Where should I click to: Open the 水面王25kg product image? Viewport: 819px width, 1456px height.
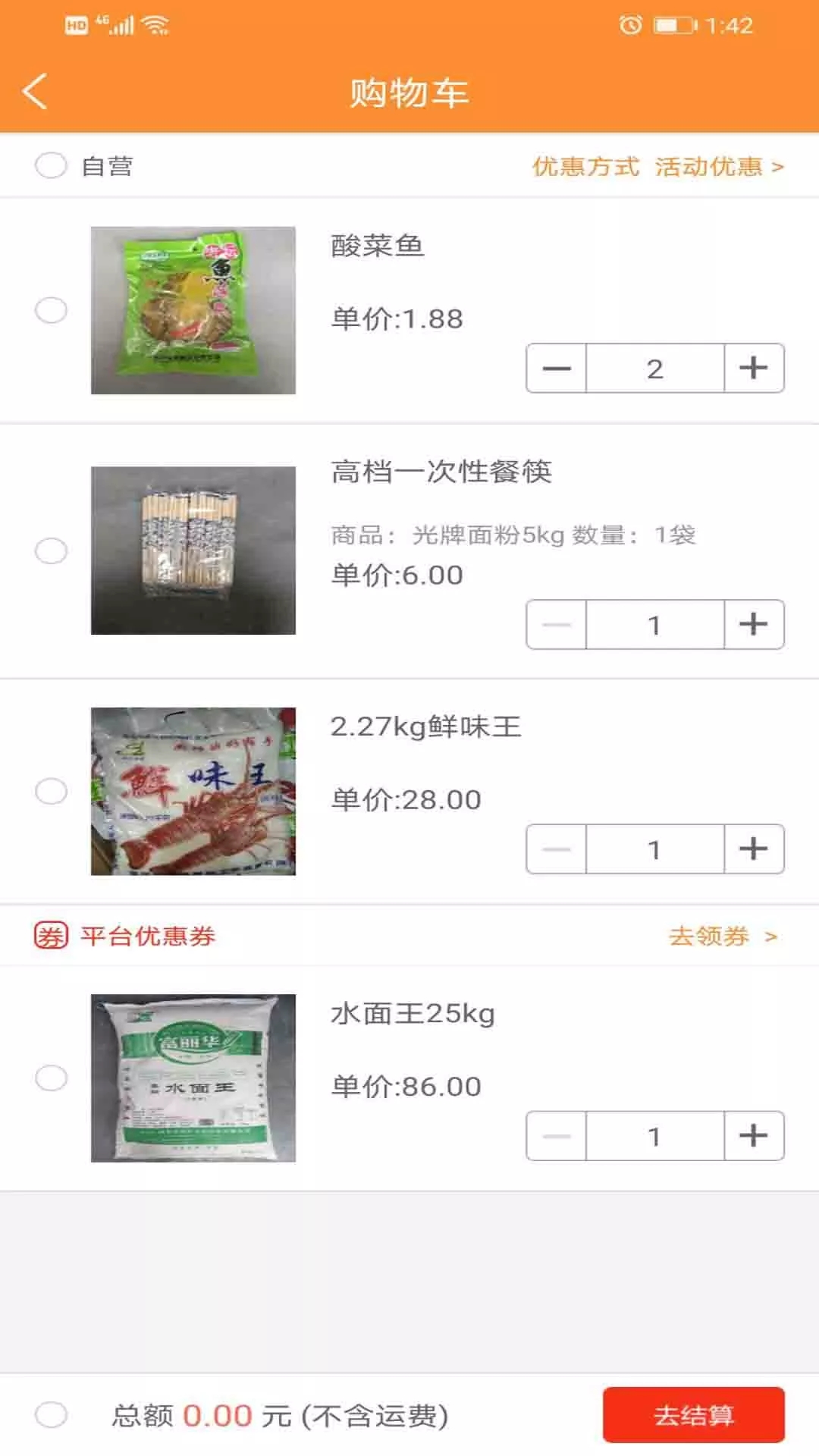pyautogui.click(x=193, y=1078)
